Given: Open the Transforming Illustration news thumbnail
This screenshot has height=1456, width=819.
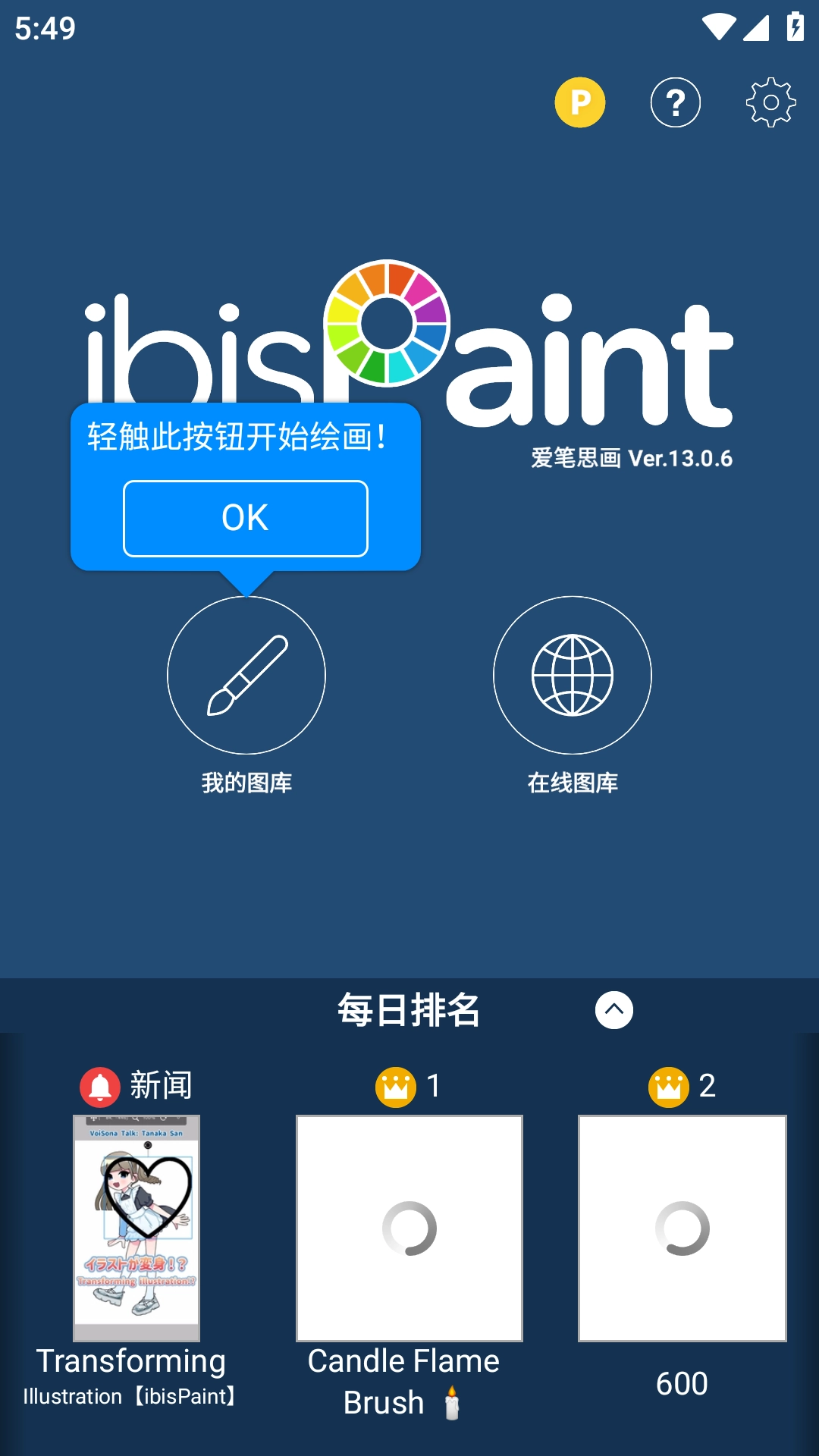Looking at the screenshot, I should coord(136,1228).
